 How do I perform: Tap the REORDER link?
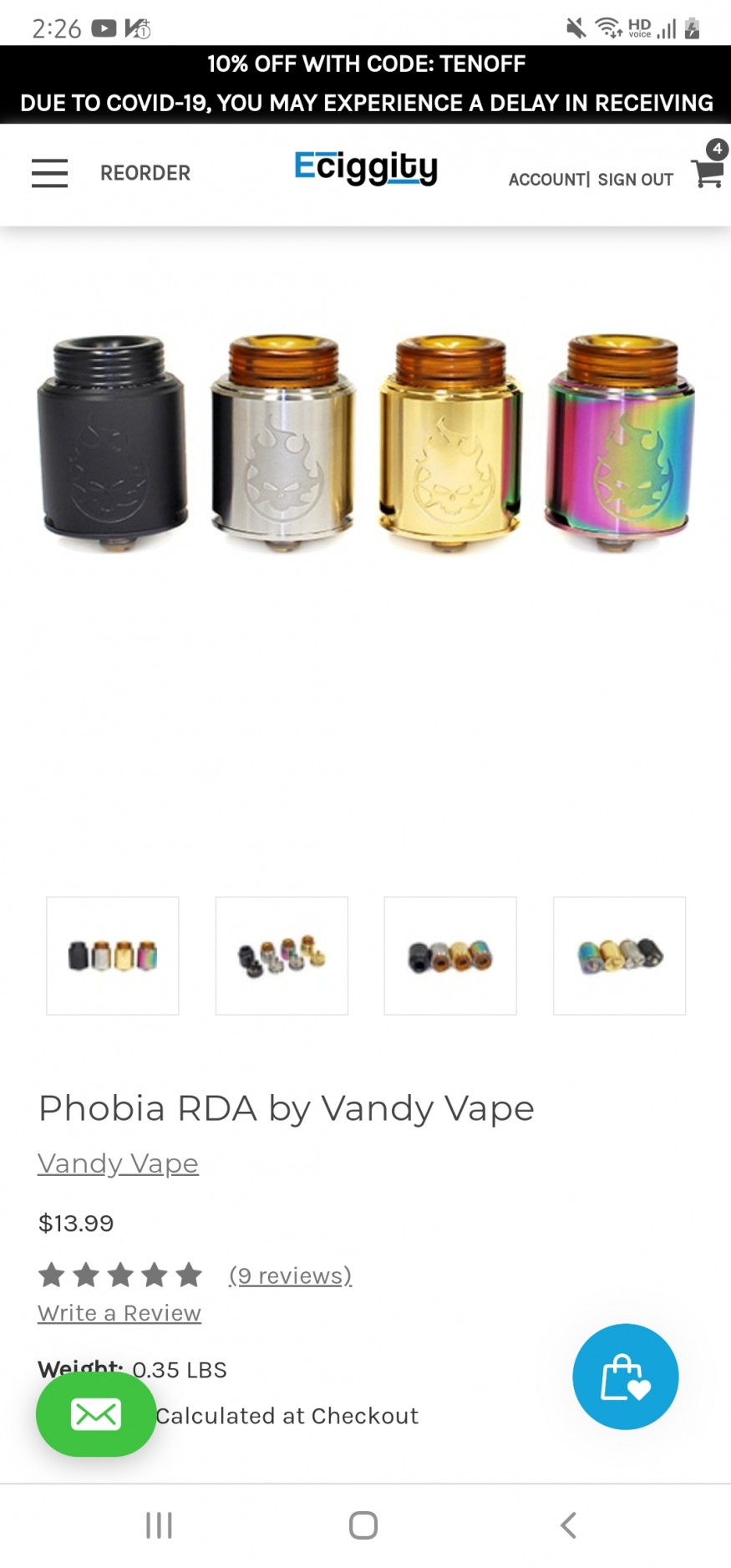pos(145,173)
